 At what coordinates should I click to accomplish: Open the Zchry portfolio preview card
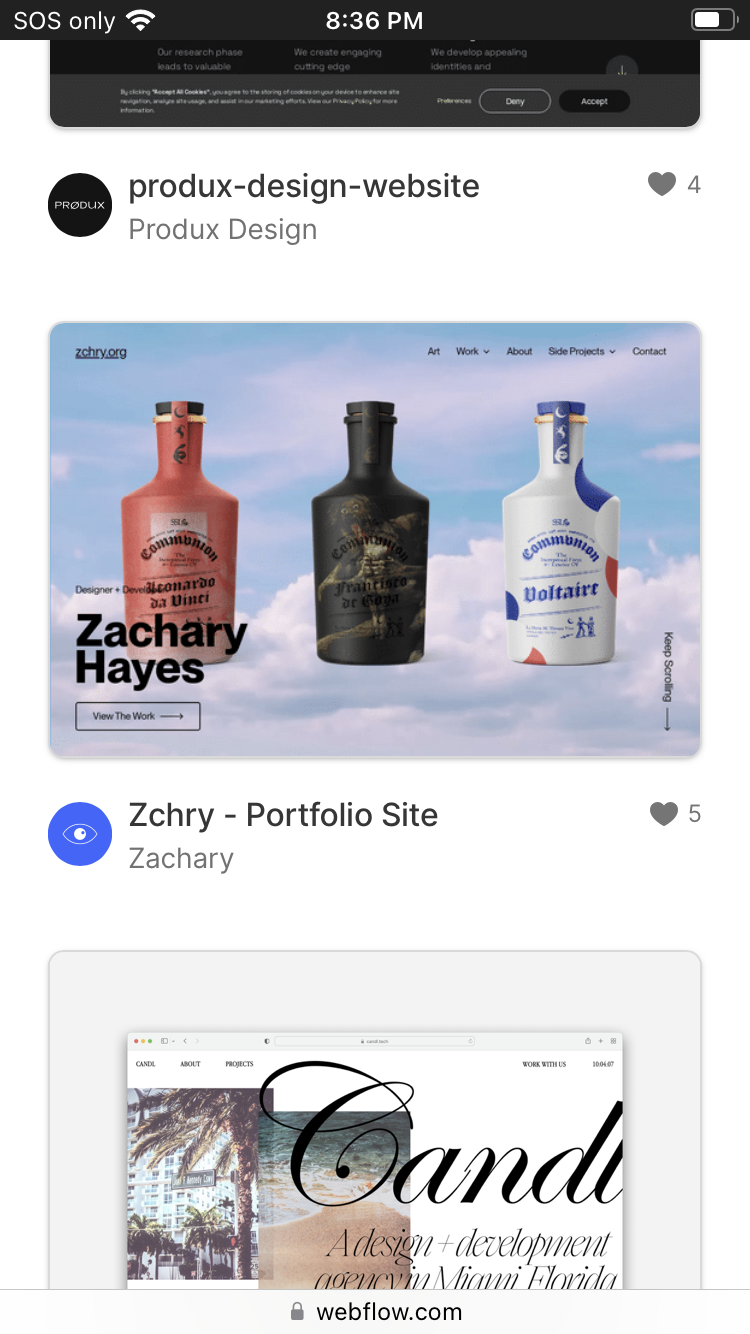tap(375, 540)
